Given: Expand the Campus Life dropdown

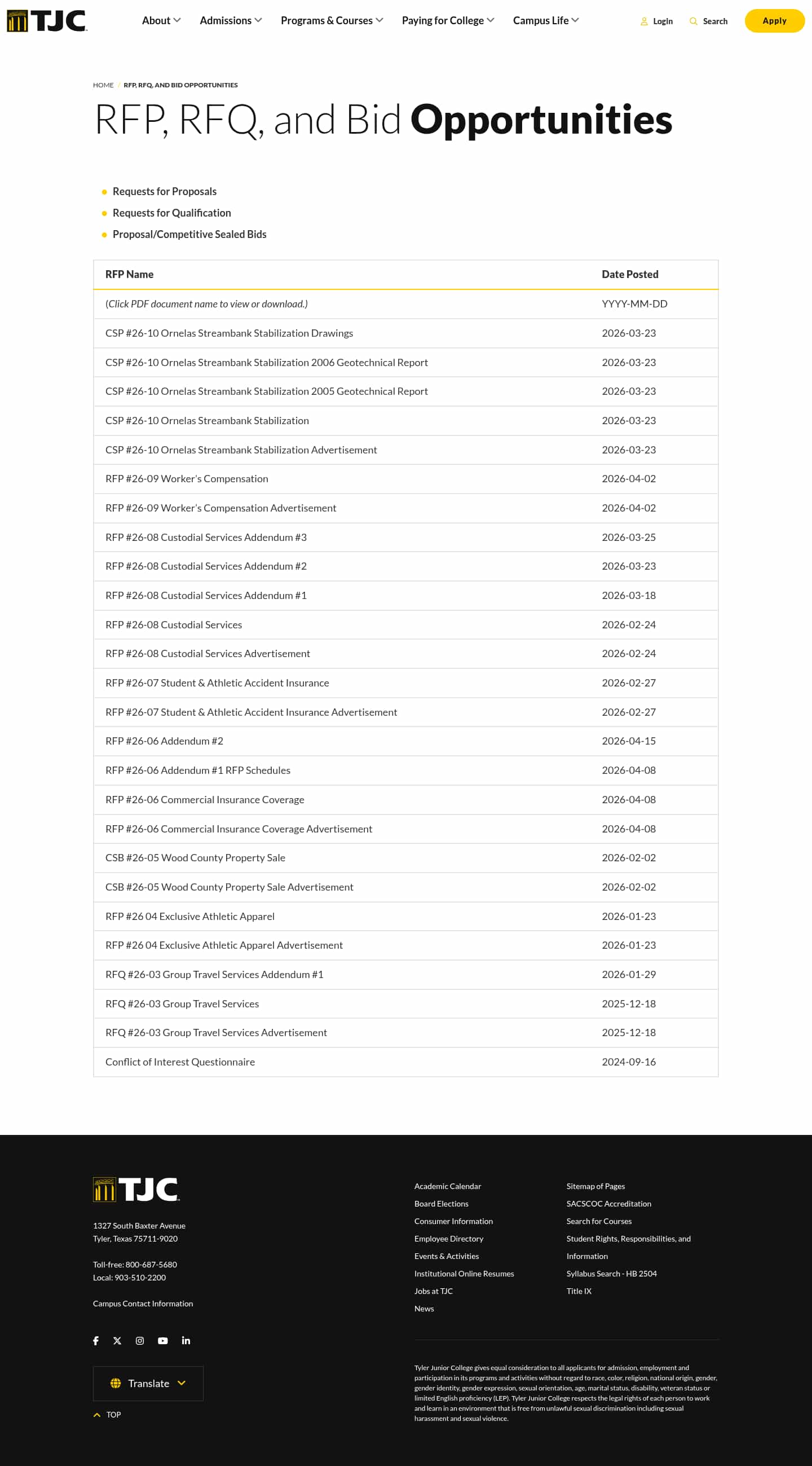Looking at the screenshot, I should click(x=546, y=20).
